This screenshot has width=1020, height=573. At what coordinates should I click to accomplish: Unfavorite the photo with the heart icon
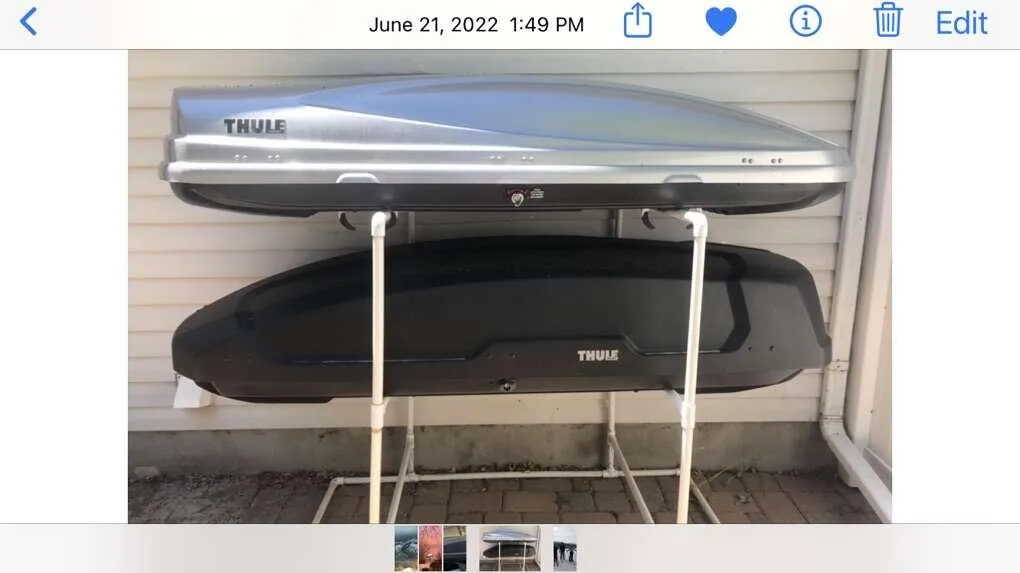click(721, 21)
